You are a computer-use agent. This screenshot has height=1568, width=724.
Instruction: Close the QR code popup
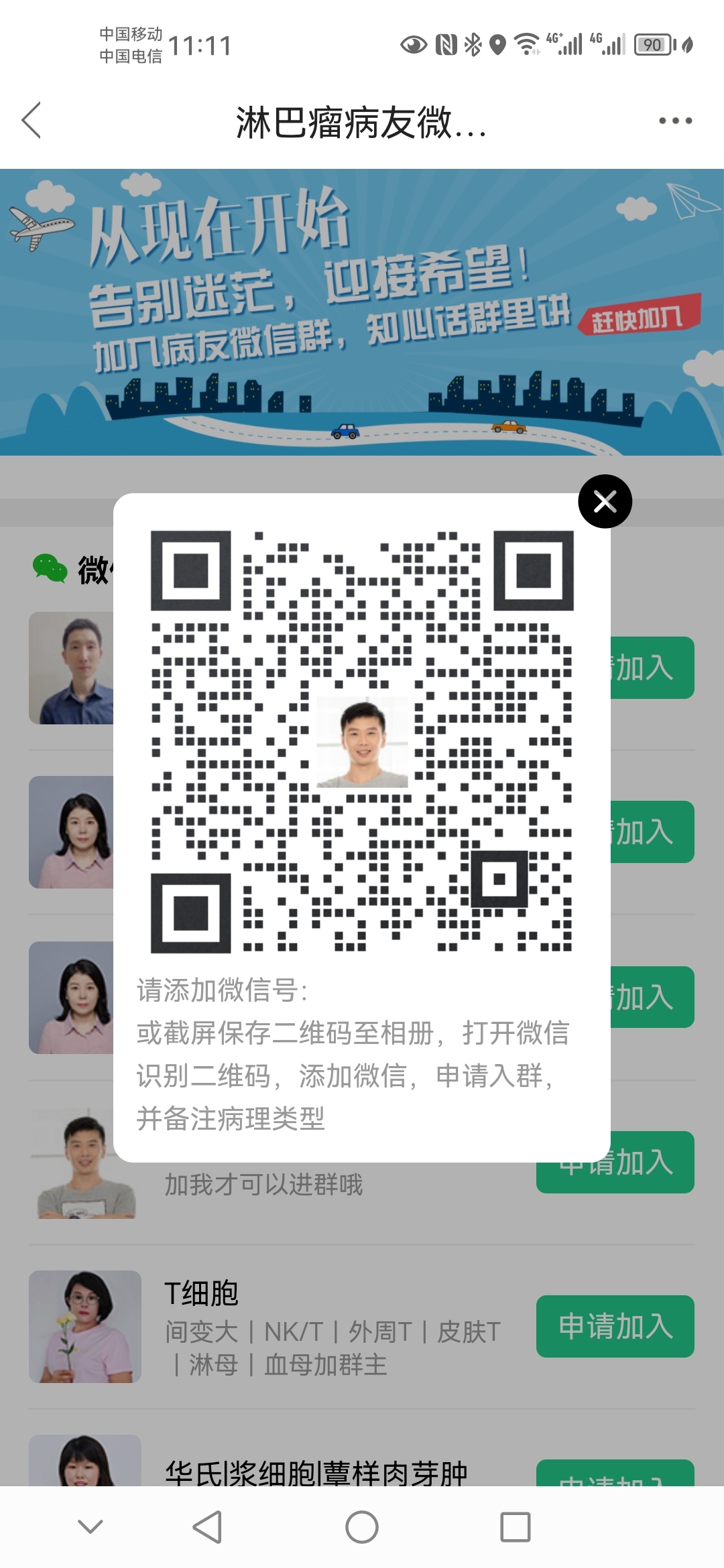pos(605,501)
